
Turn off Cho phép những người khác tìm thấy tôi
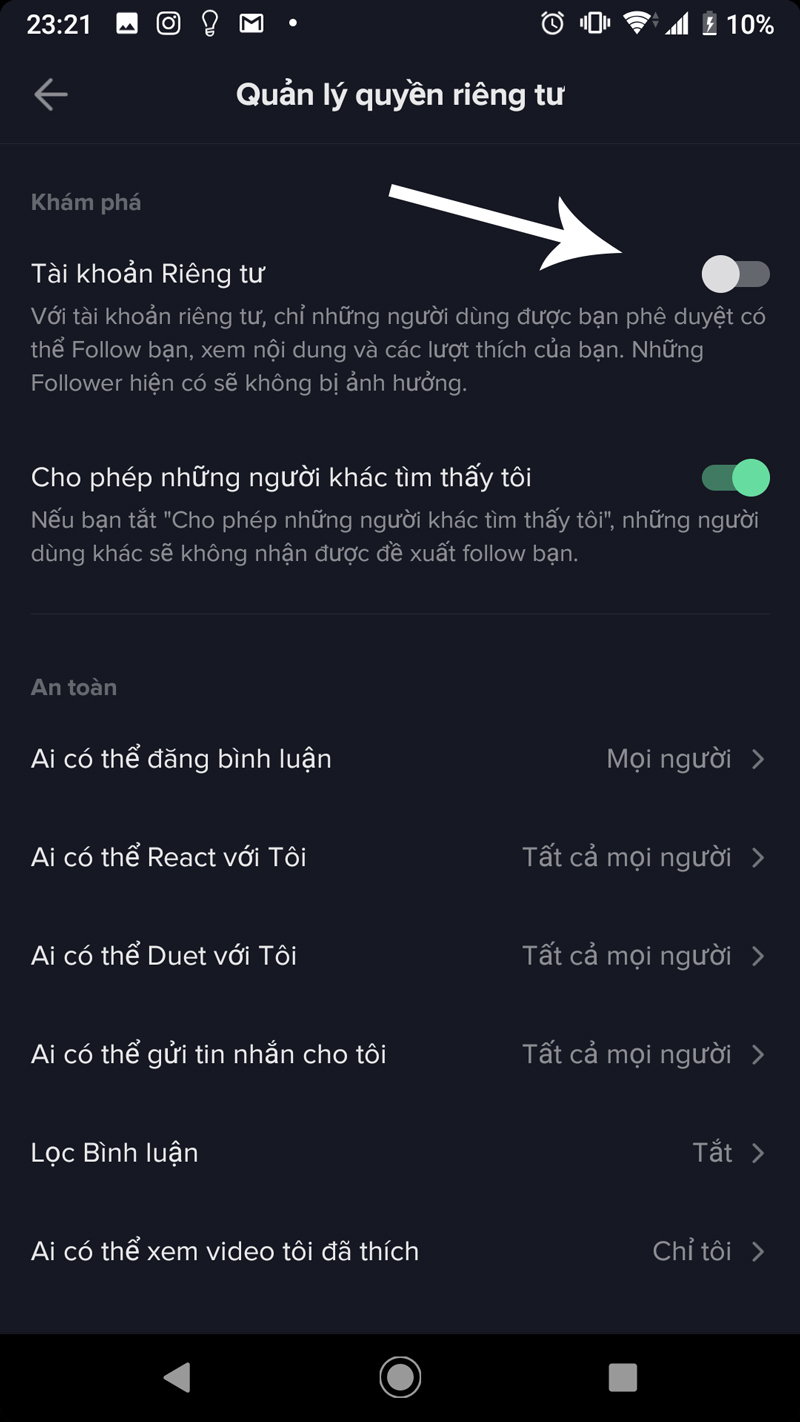(x=735, y=478)
